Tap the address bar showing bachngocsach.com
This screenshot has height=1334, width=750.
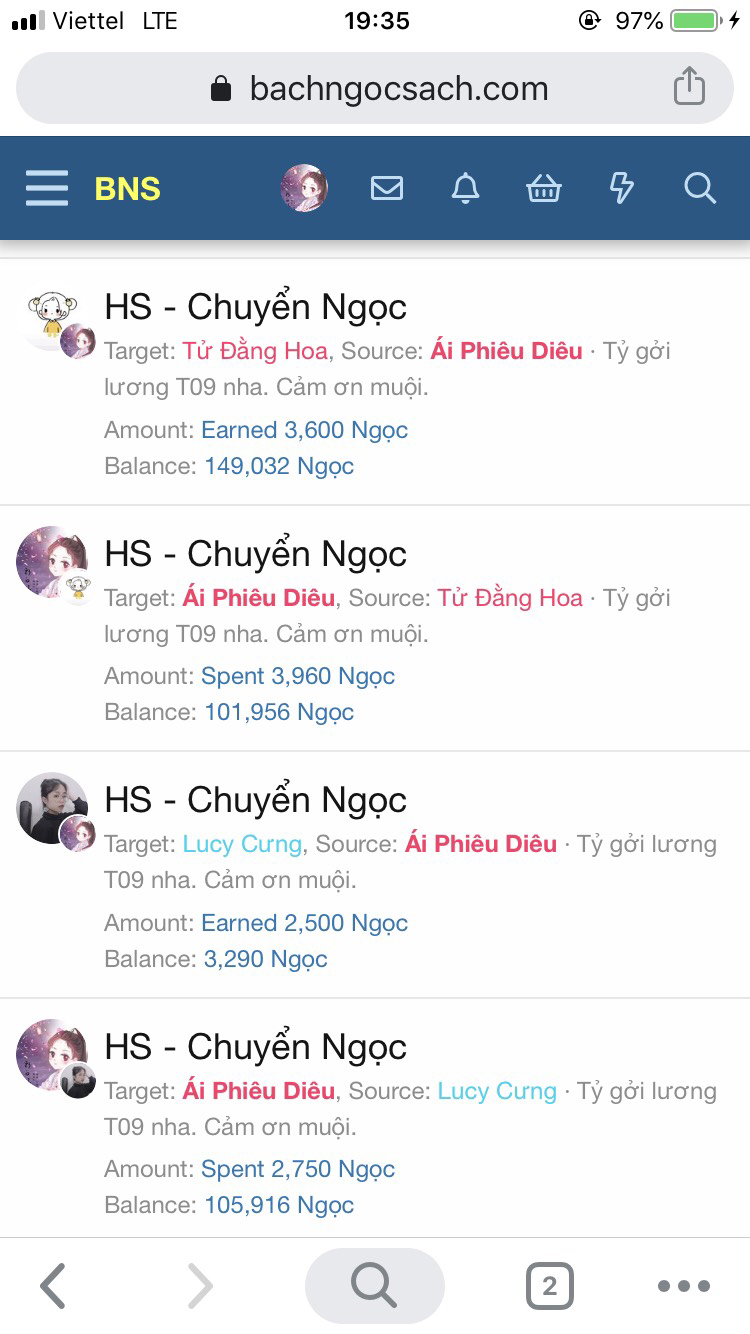click(x=400, y=88)
